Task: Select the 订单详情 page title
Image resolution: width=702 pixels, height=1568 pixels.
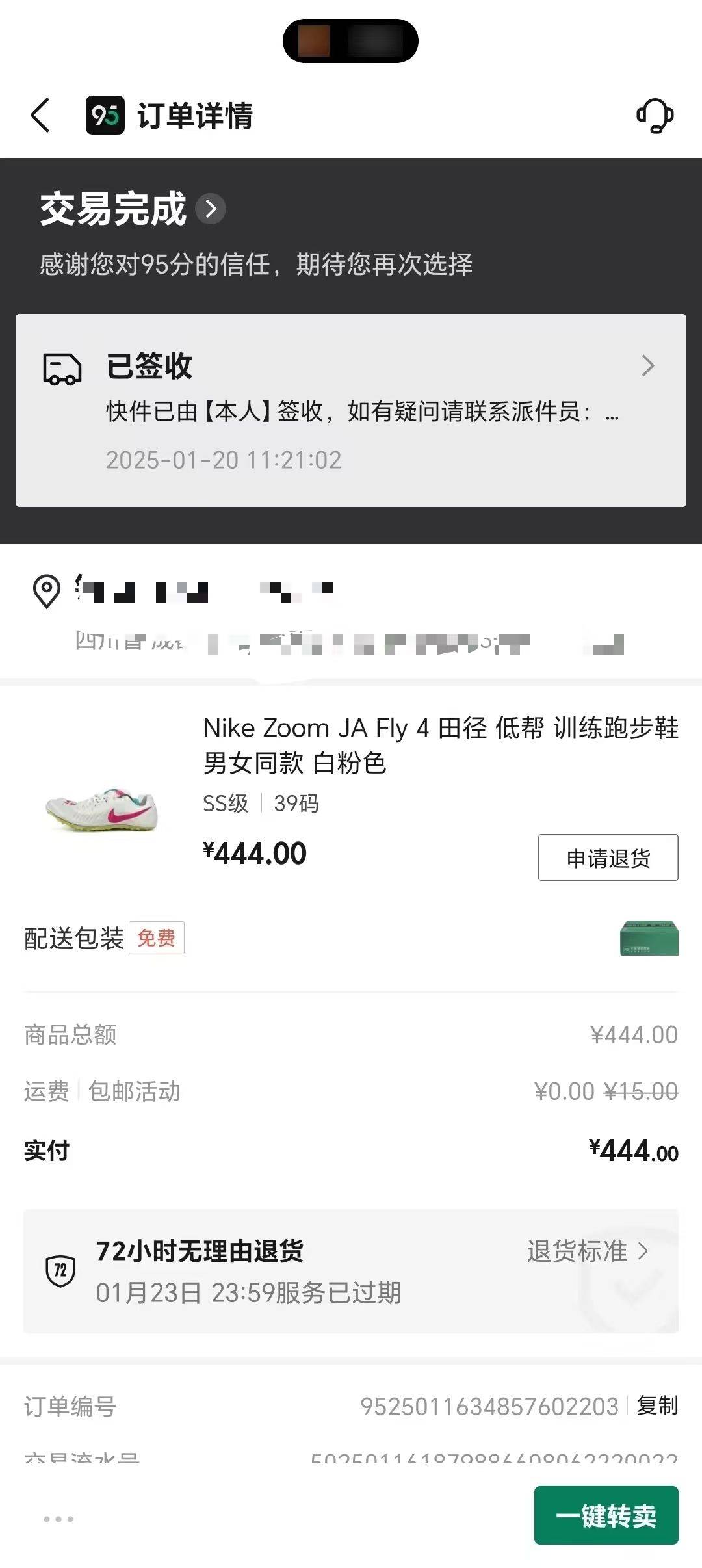Action: 195,117
